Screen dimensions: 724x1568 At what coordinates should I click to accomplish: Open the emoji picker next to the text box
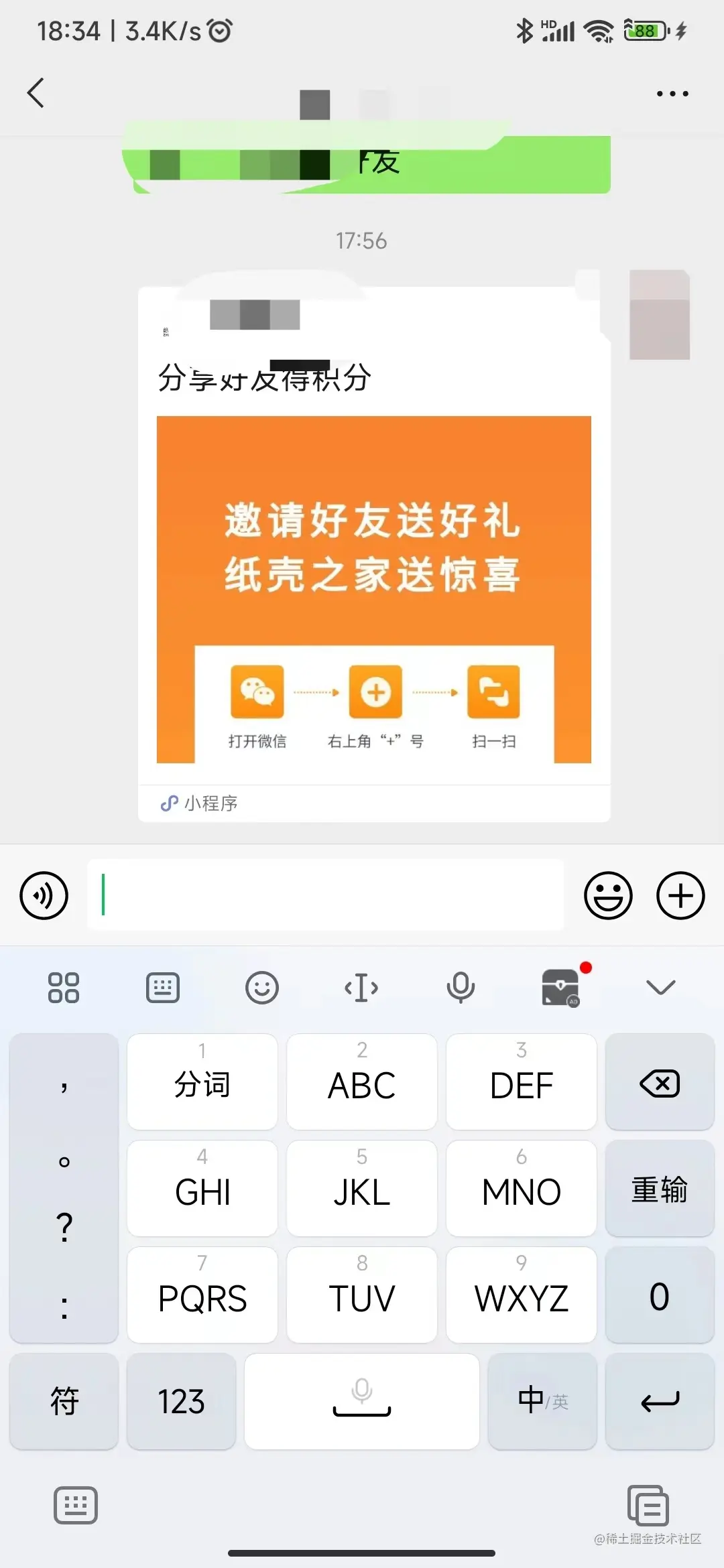pos(608,895)
